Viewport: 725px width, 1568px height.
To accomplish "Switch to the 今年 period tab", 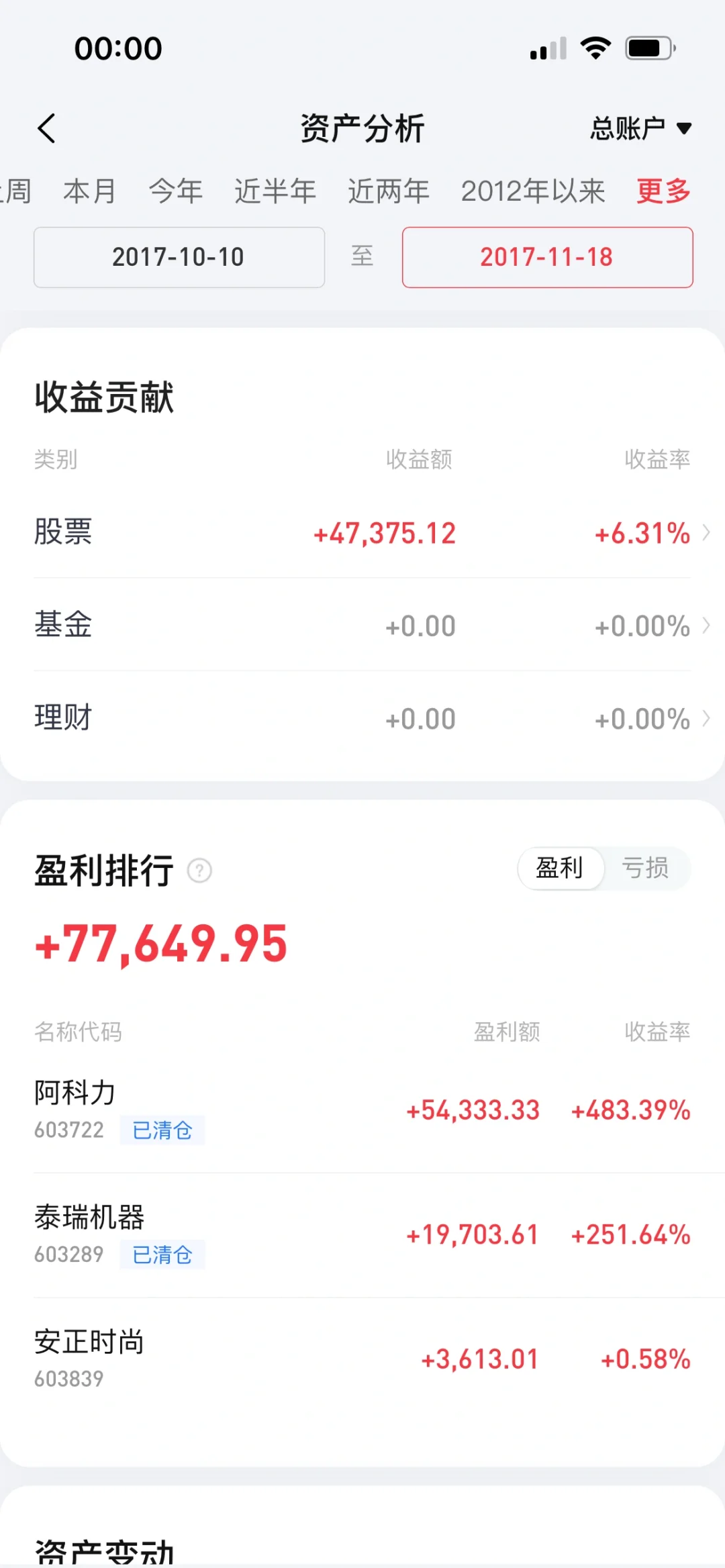I will tap(175, 191).
